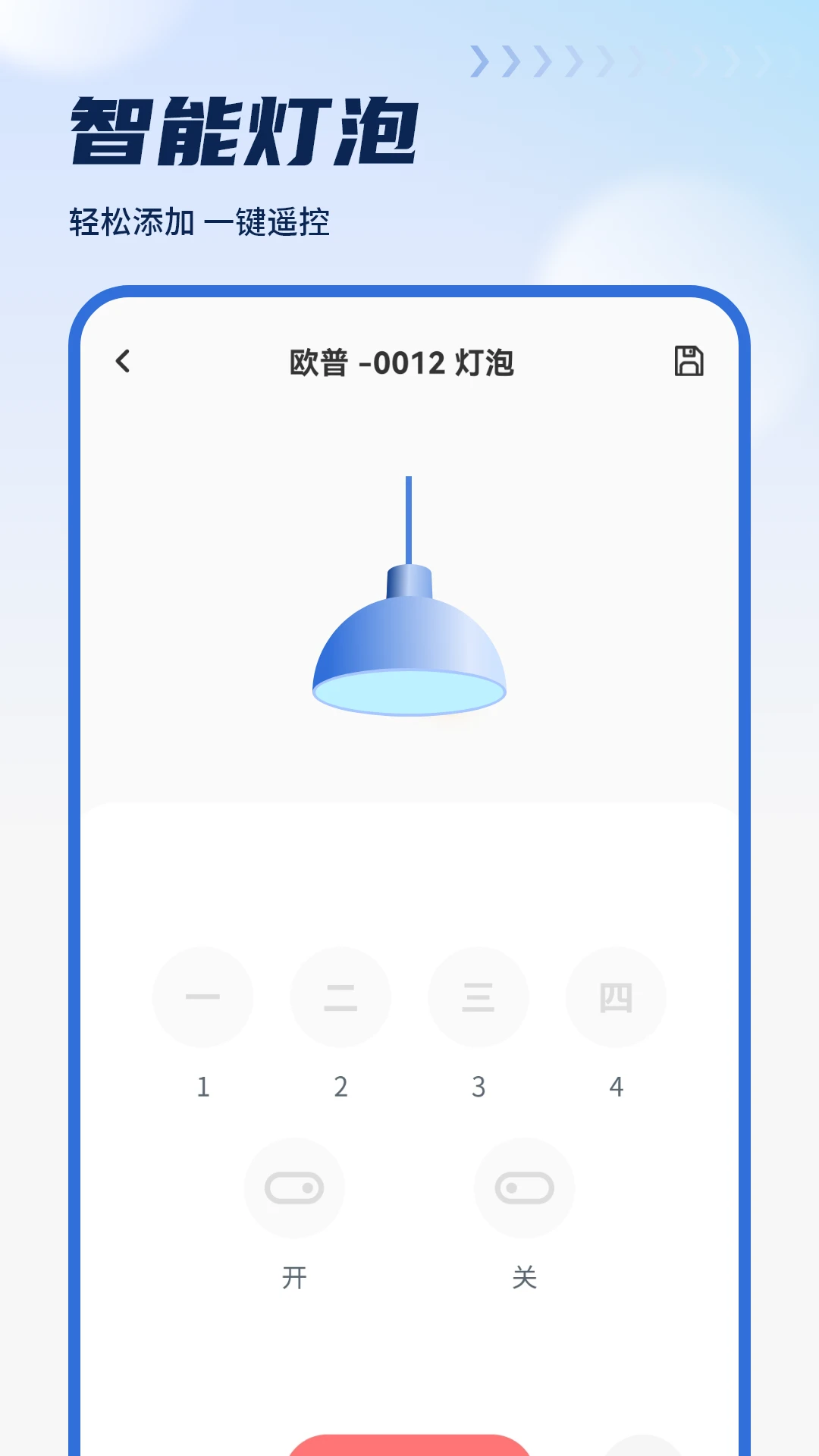Select the 欧普 -0012 灯泡 title text

pos(401,362)
